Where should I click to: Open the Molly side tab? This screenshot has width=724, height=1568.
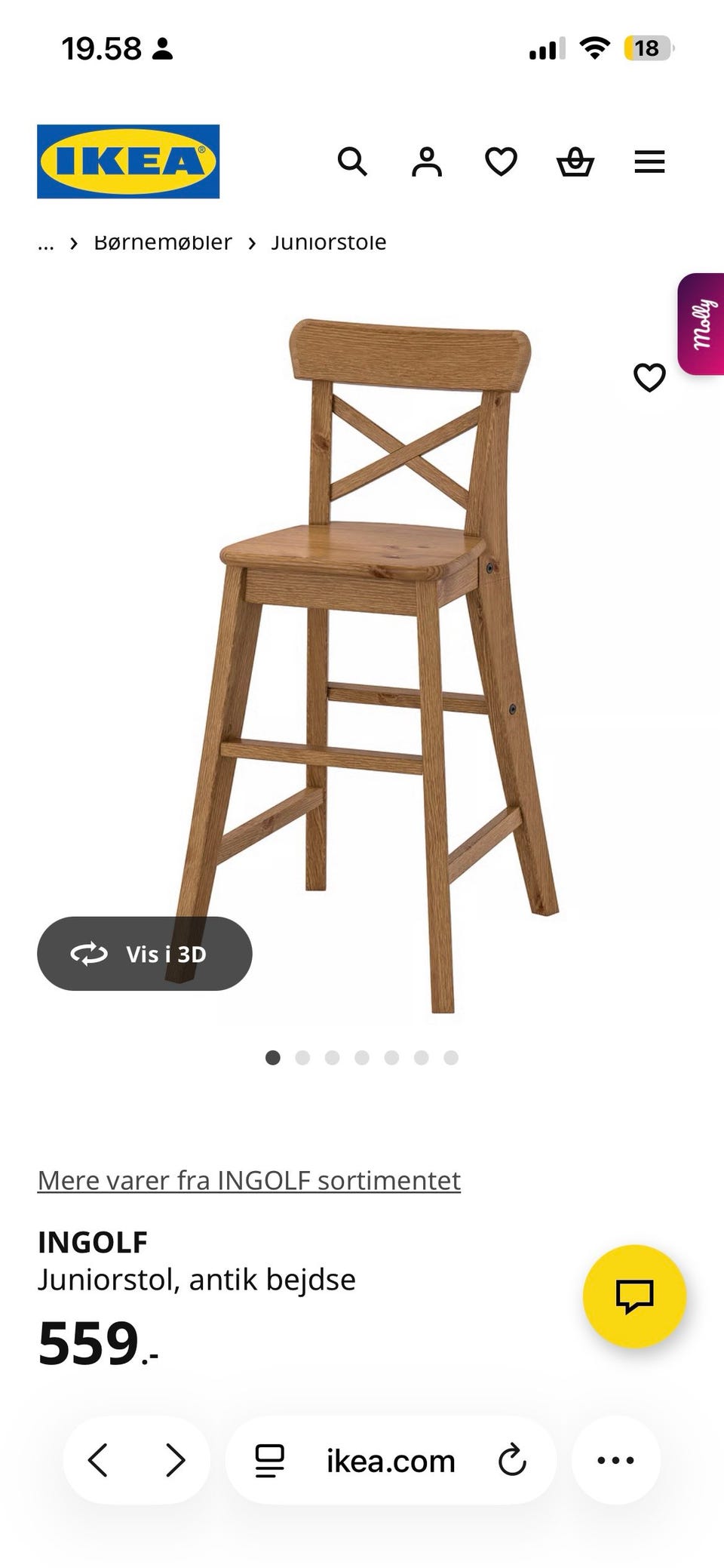pos(702,324)
